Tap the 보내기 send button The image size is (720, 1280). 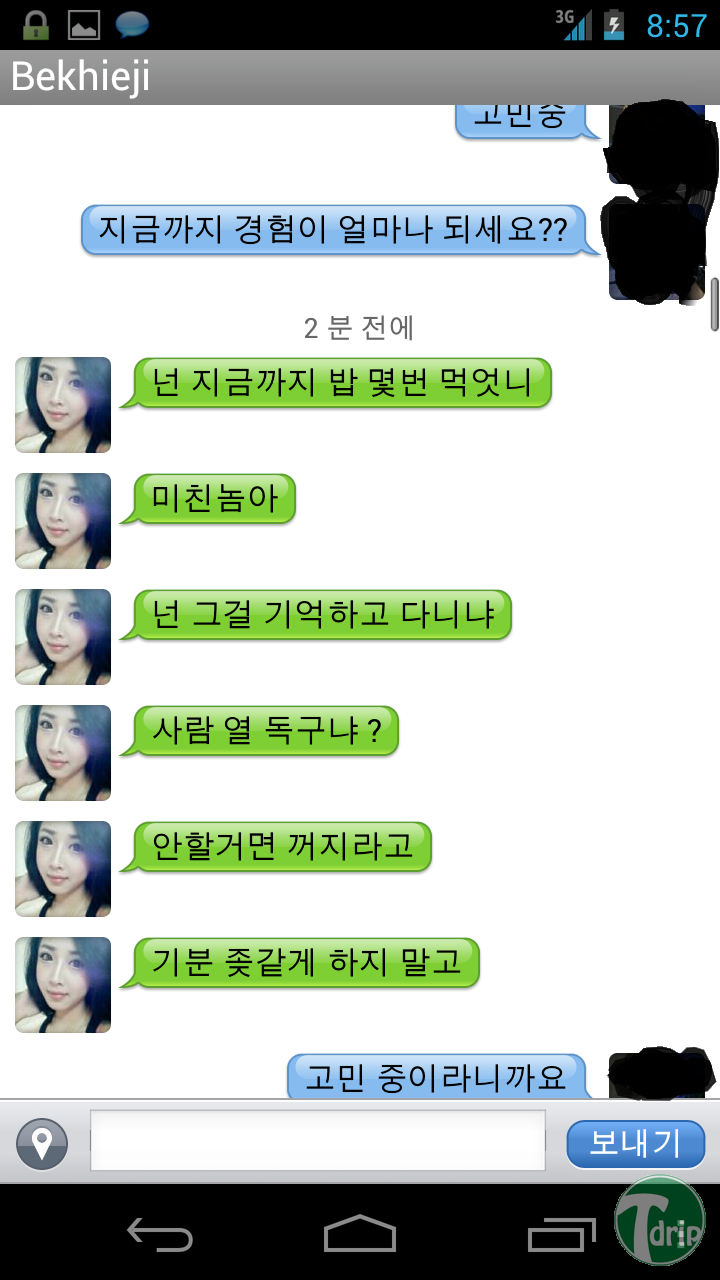(636, 1144)
